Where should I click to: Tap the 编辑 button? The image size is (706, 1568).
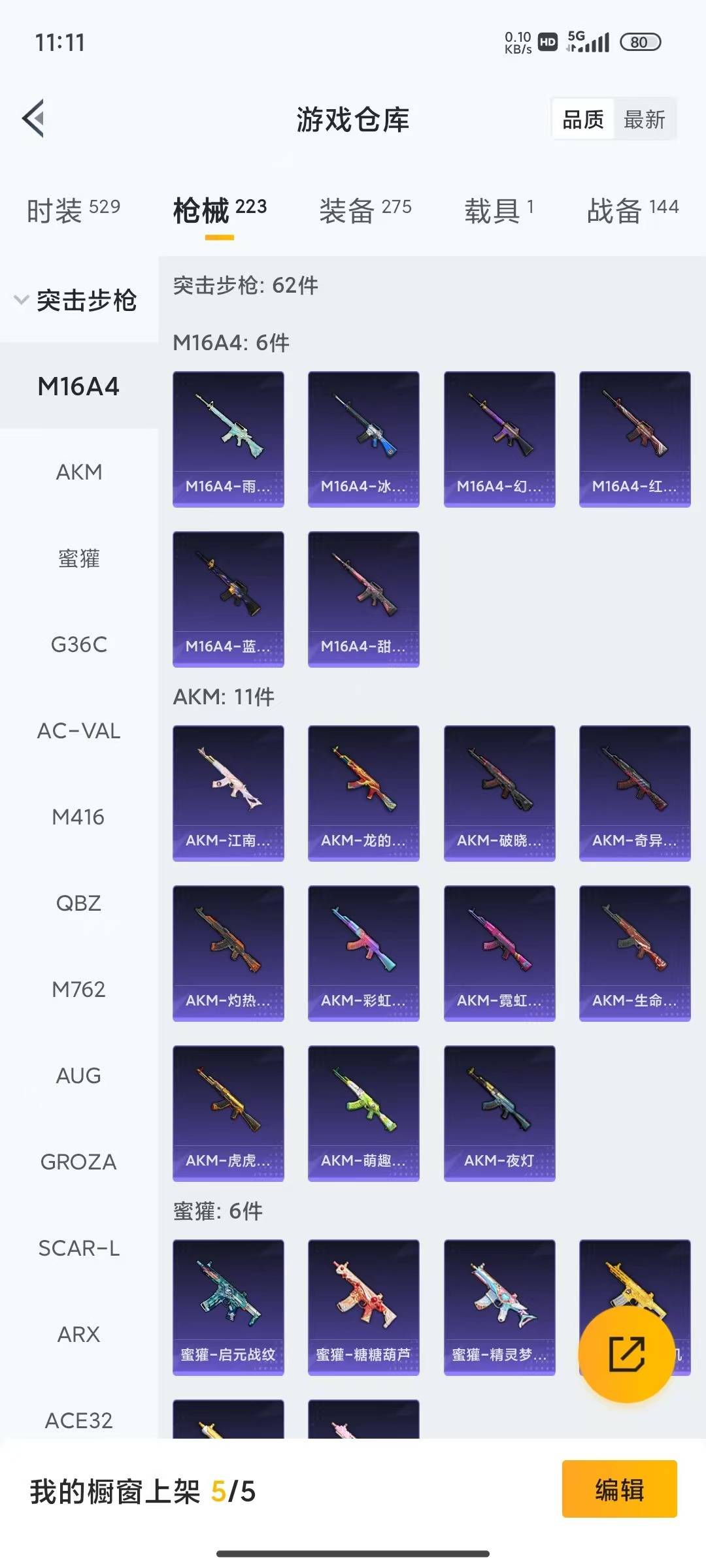click(619, 1490)
